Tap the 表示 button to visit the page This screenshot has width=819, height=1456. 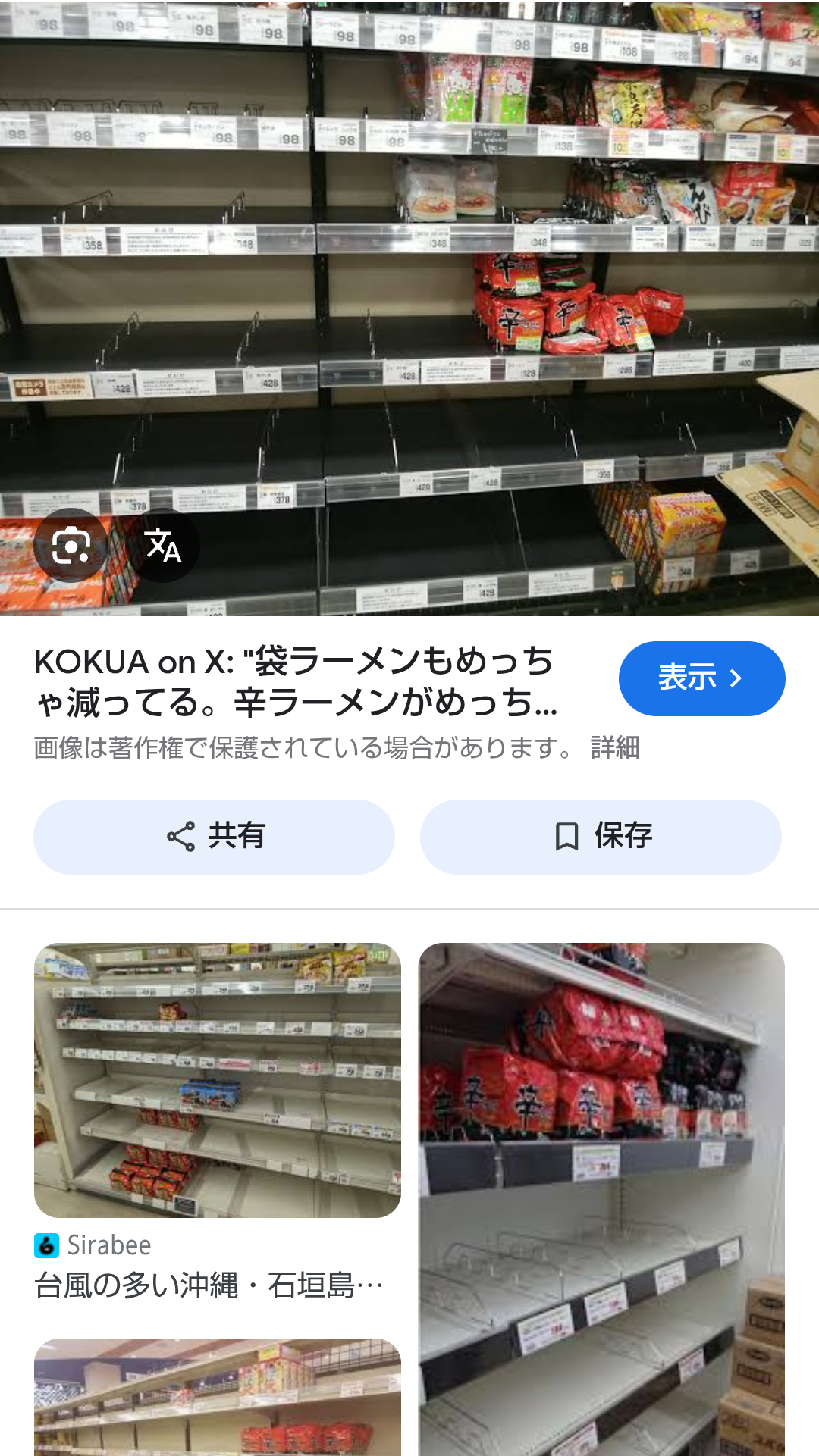701,678
